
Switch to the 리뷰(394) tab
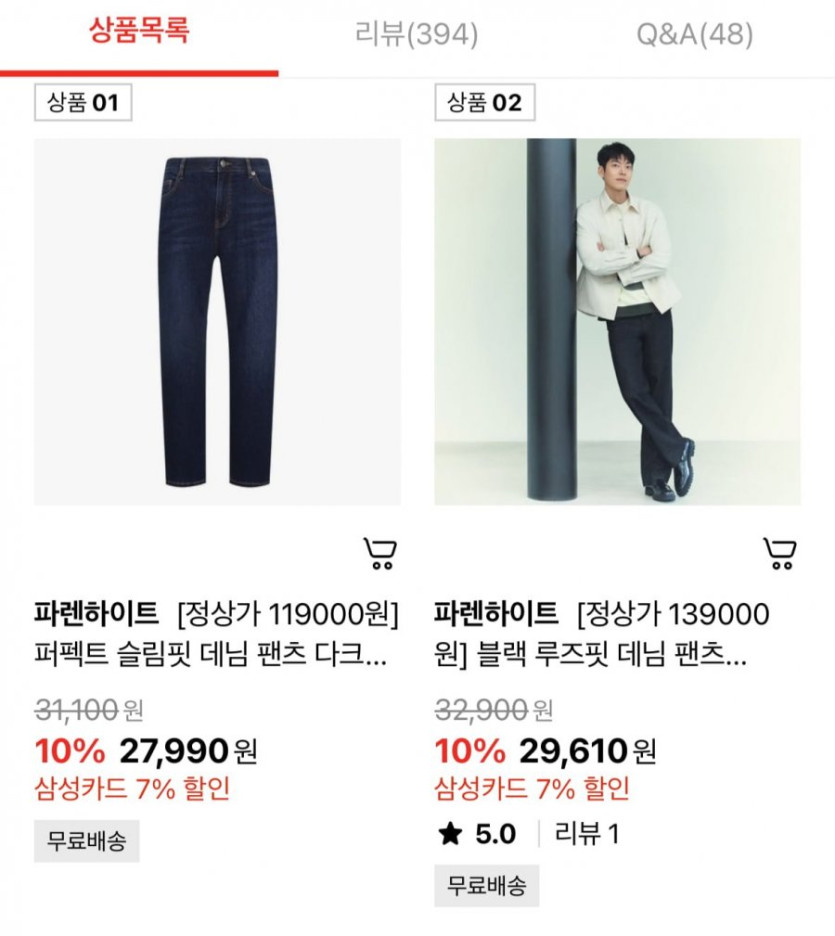(417, 35)
